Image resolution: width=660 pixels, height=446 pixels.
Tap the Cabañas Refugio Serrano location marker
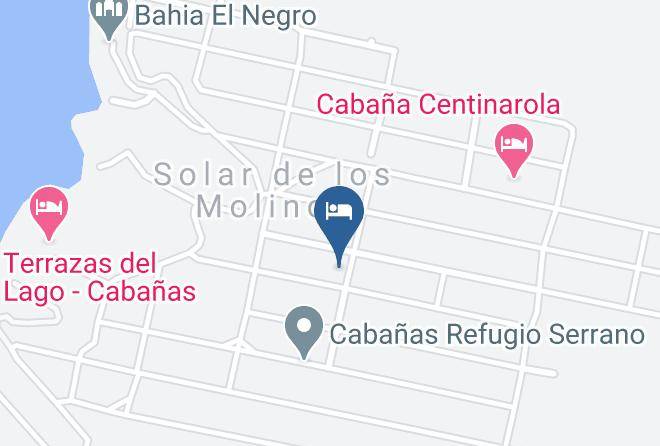(303, 332)
